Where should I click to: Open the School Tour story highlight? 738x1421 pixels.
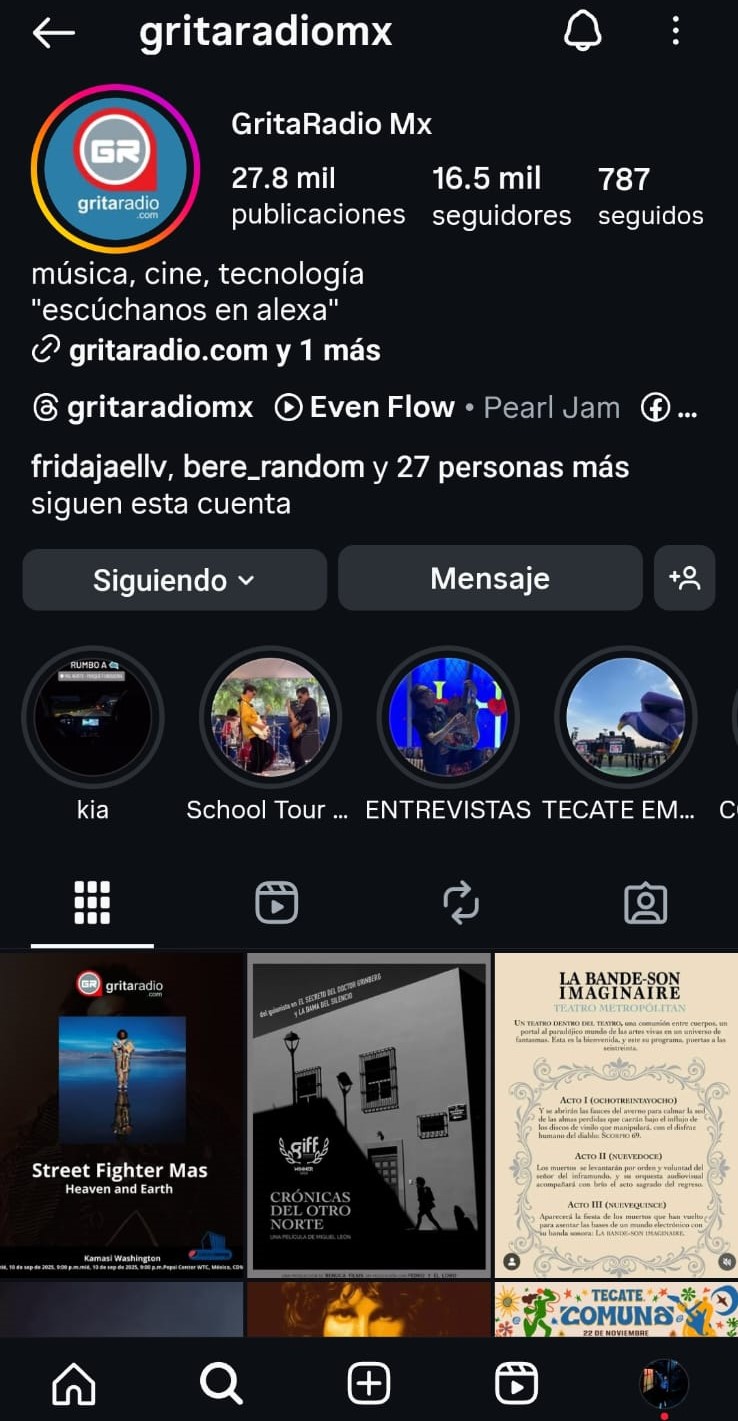tap(270, 718)
